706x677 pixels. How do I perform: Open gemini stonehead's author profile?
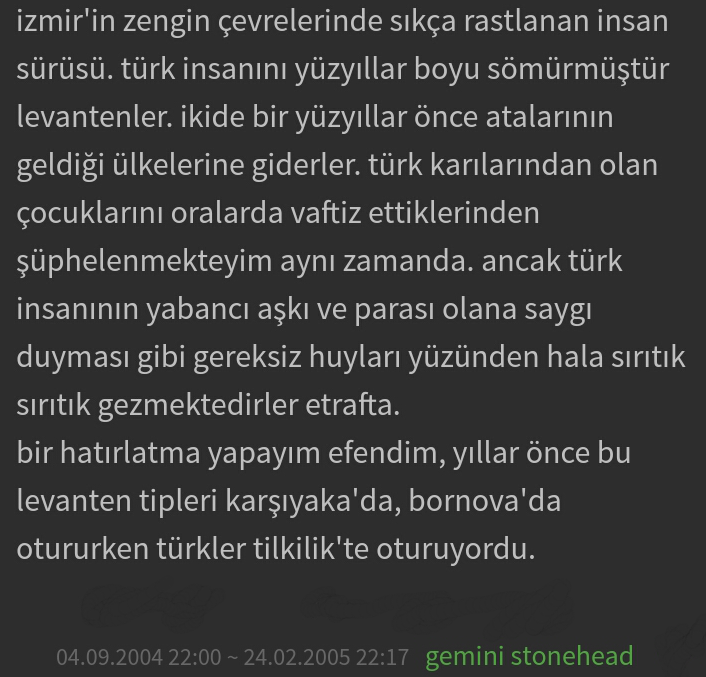pyautogui.click(x=529, y=657)
